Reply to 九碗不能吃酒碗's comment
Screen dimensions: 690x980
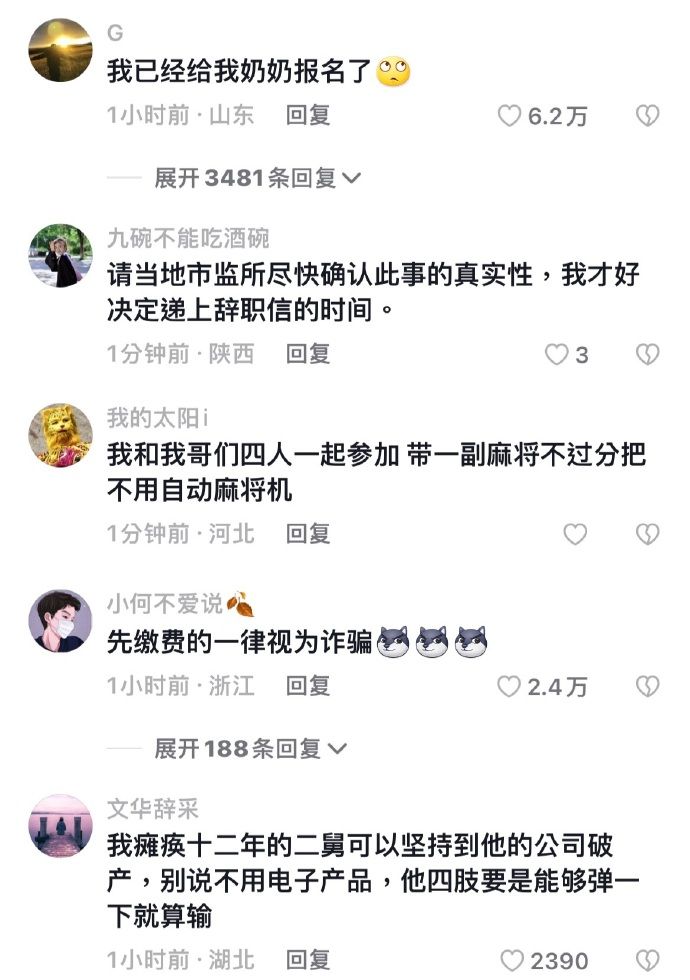click(x=308, y=354)
